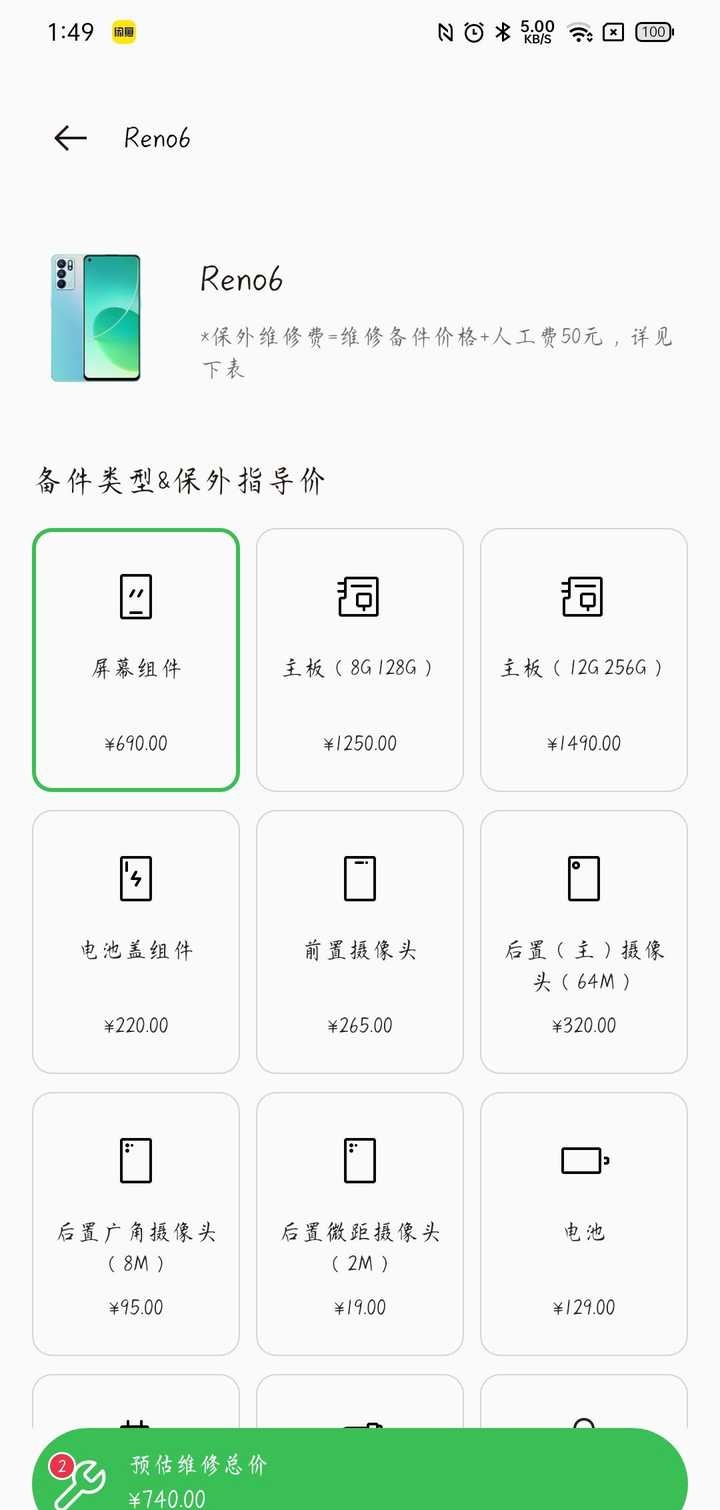The height and width of the screenshot is (1510, 720).
Task: Tap the 主板（12G 256G）mainboard icon
Action: [x=583, y=594]
